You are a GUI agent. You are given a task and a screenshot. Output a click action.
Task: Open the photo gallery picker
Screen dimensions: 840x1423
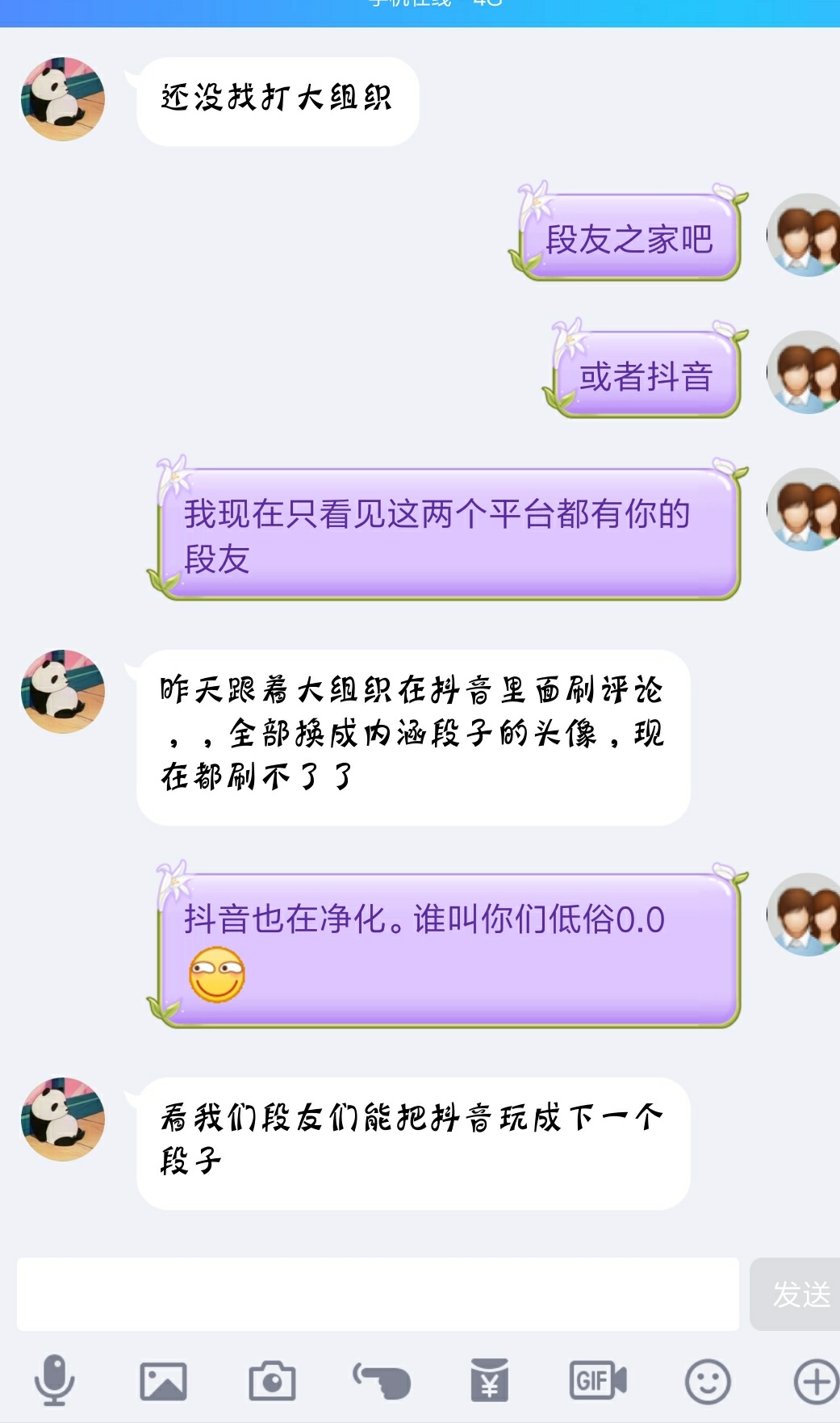point(163,1381)
